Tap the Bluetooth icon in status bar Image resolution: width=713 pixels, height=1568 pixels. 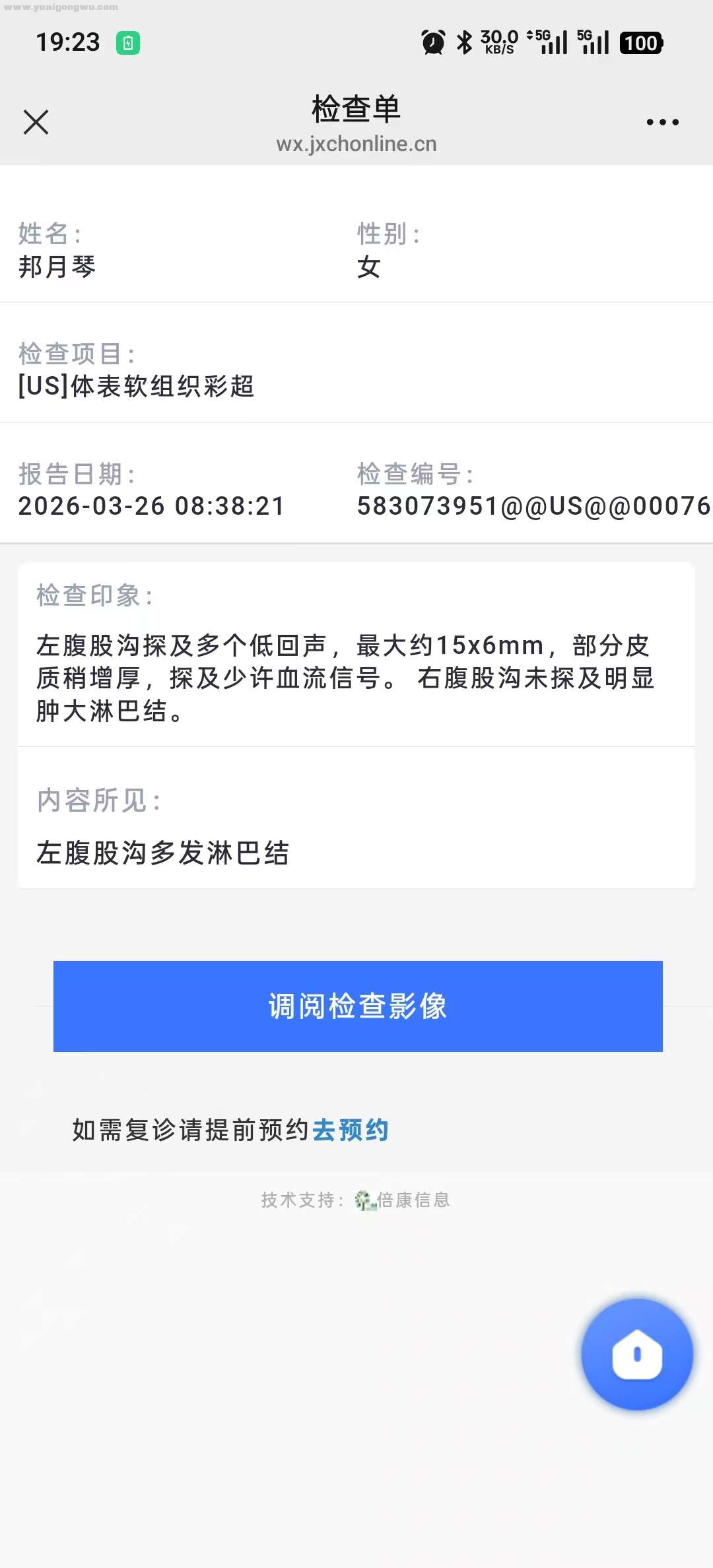pyautogui.click(x=464, y=42)
